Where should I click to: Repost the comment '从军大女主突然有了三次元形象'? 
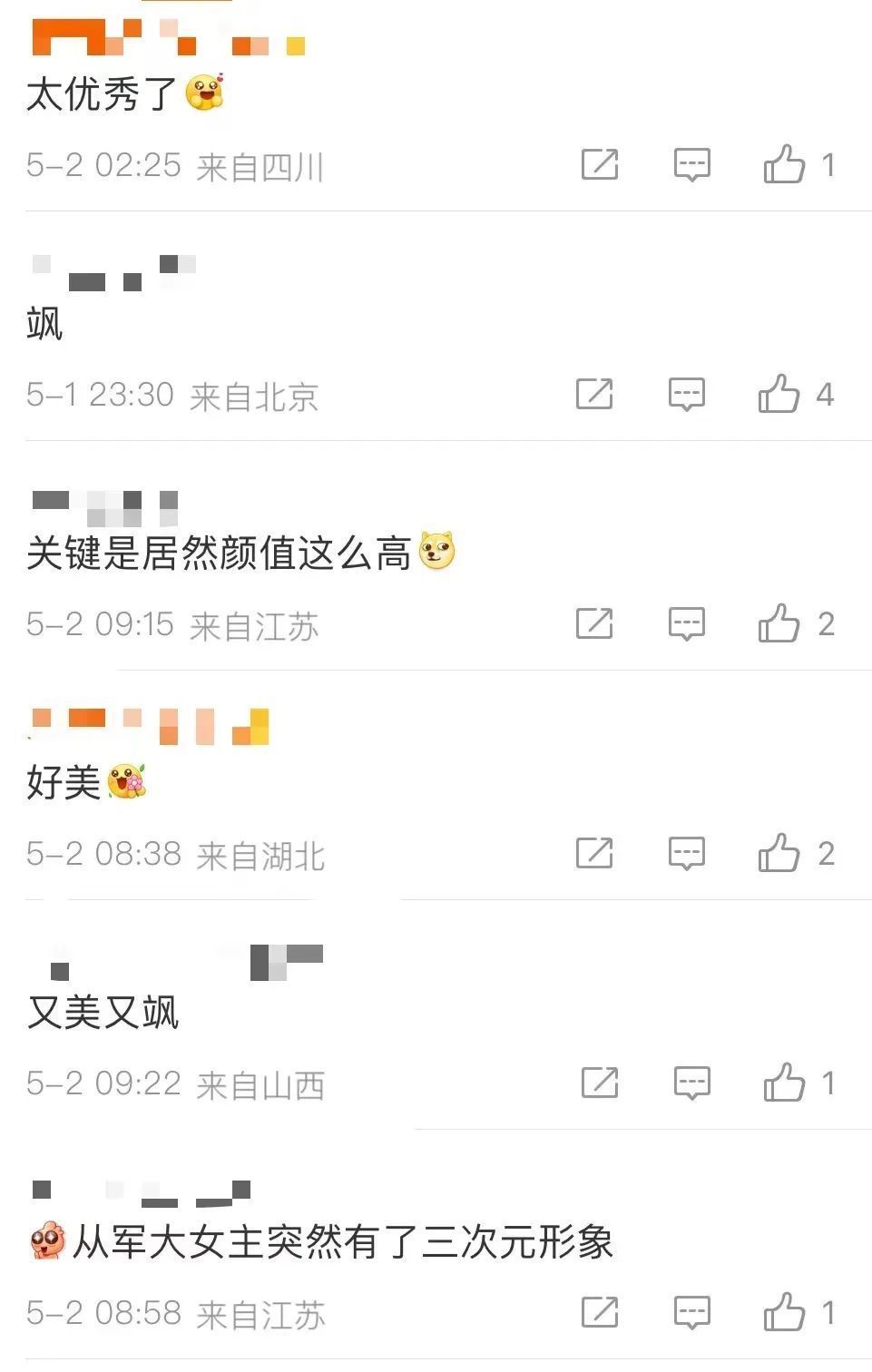click(x=600, y=1313)
